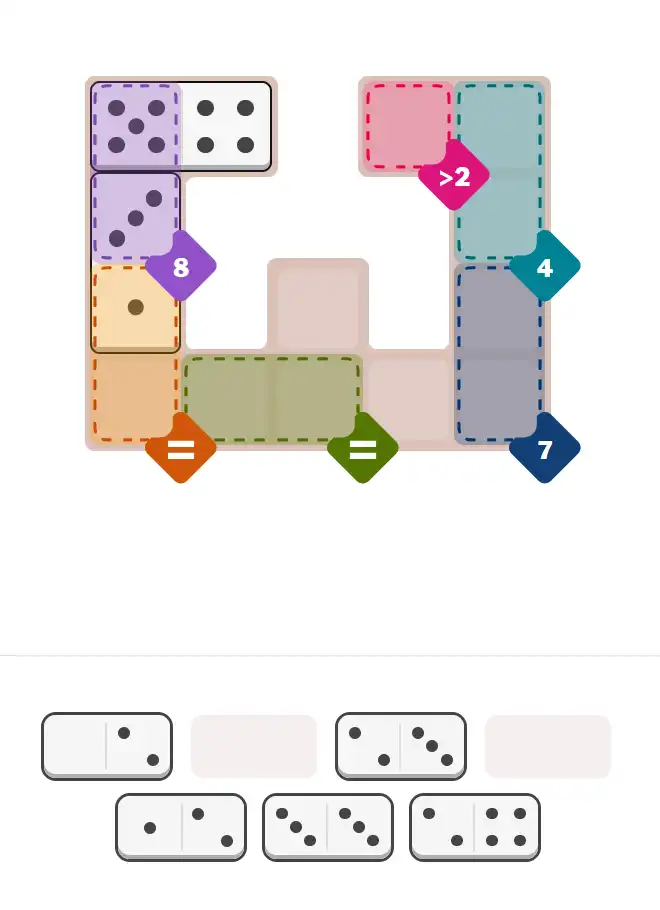Tap the placed five-four domino on the board
Viewport: 660px width, 910px height.
181,126
